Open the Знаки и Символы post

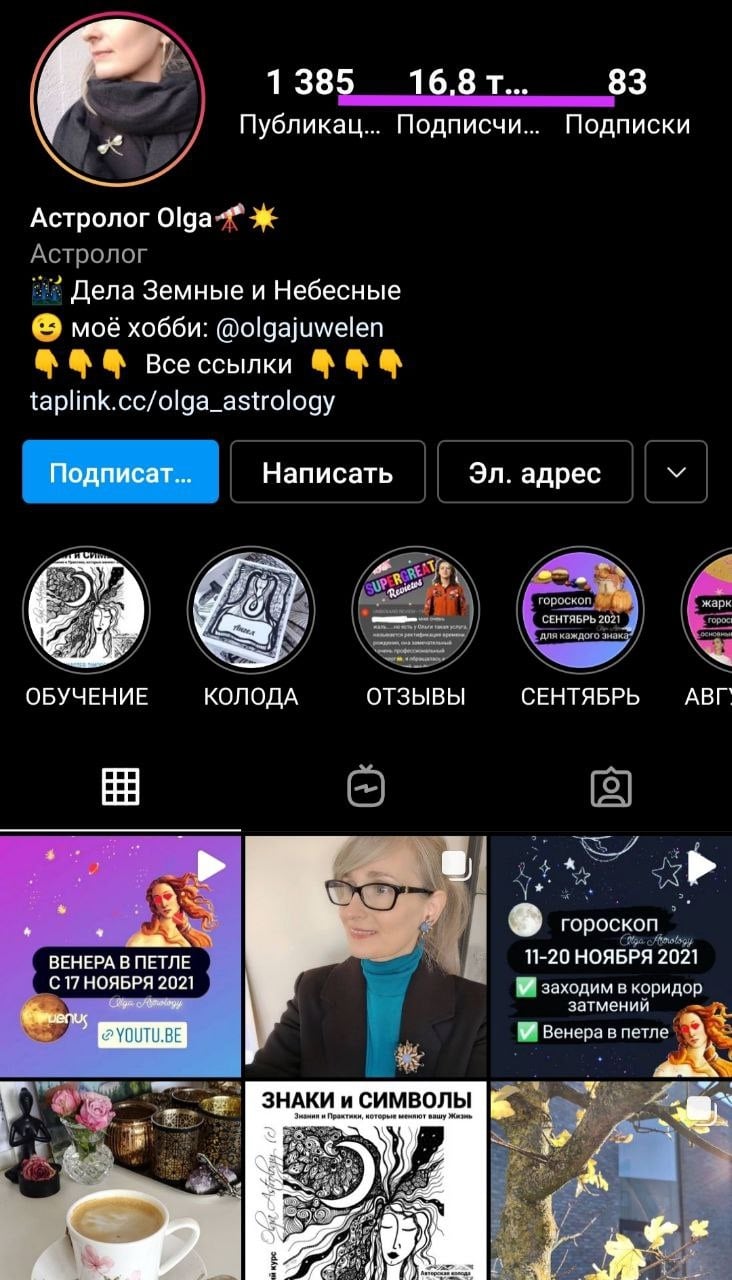366,1180
